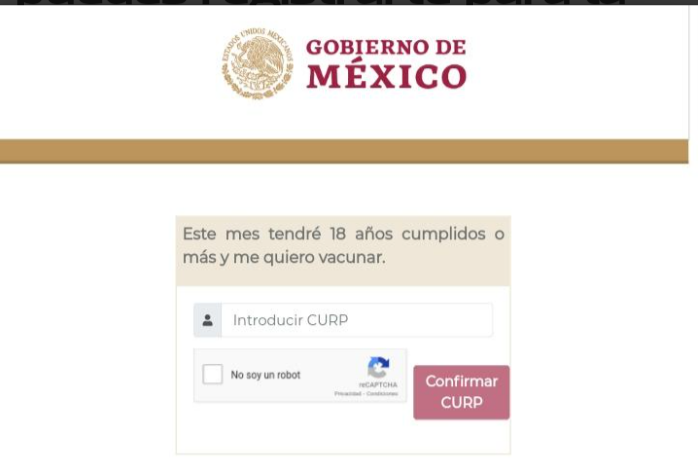The image size is (698, 468).
Task: Open the reCAPTCHA Condiciones link
Action: click(x=383, y=394)
